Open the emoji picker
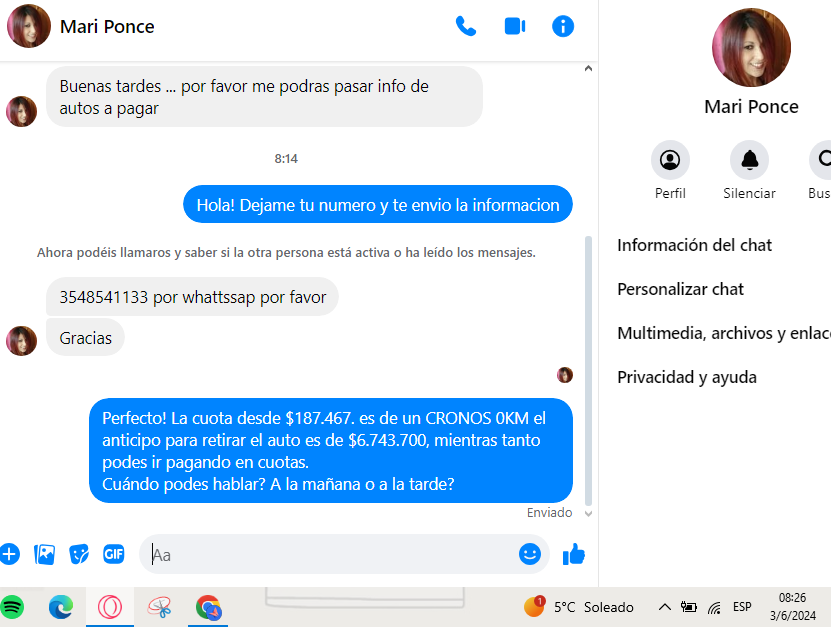 (530, 554)
